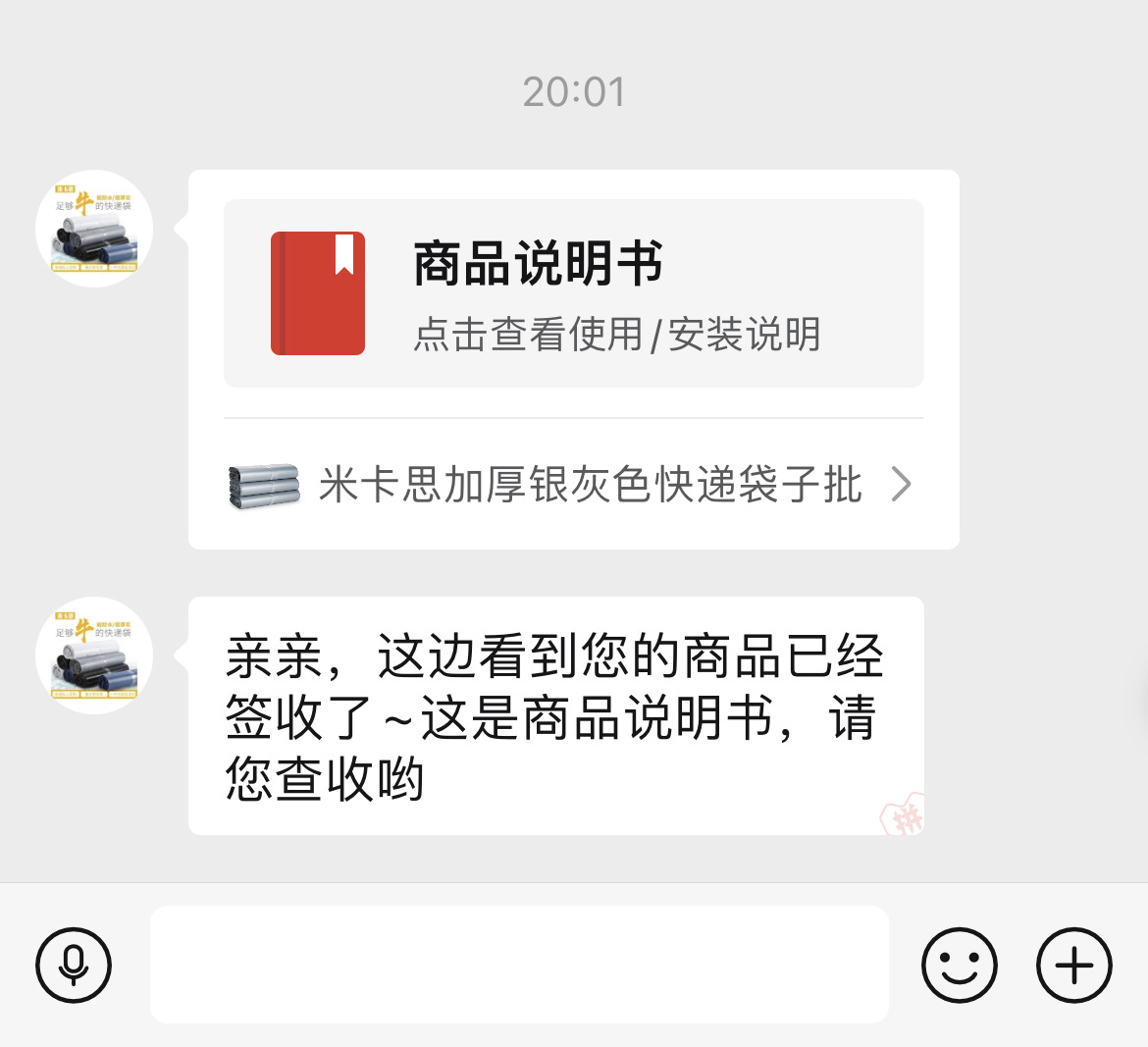Open the plus attachment menu

coord(1074,965)
